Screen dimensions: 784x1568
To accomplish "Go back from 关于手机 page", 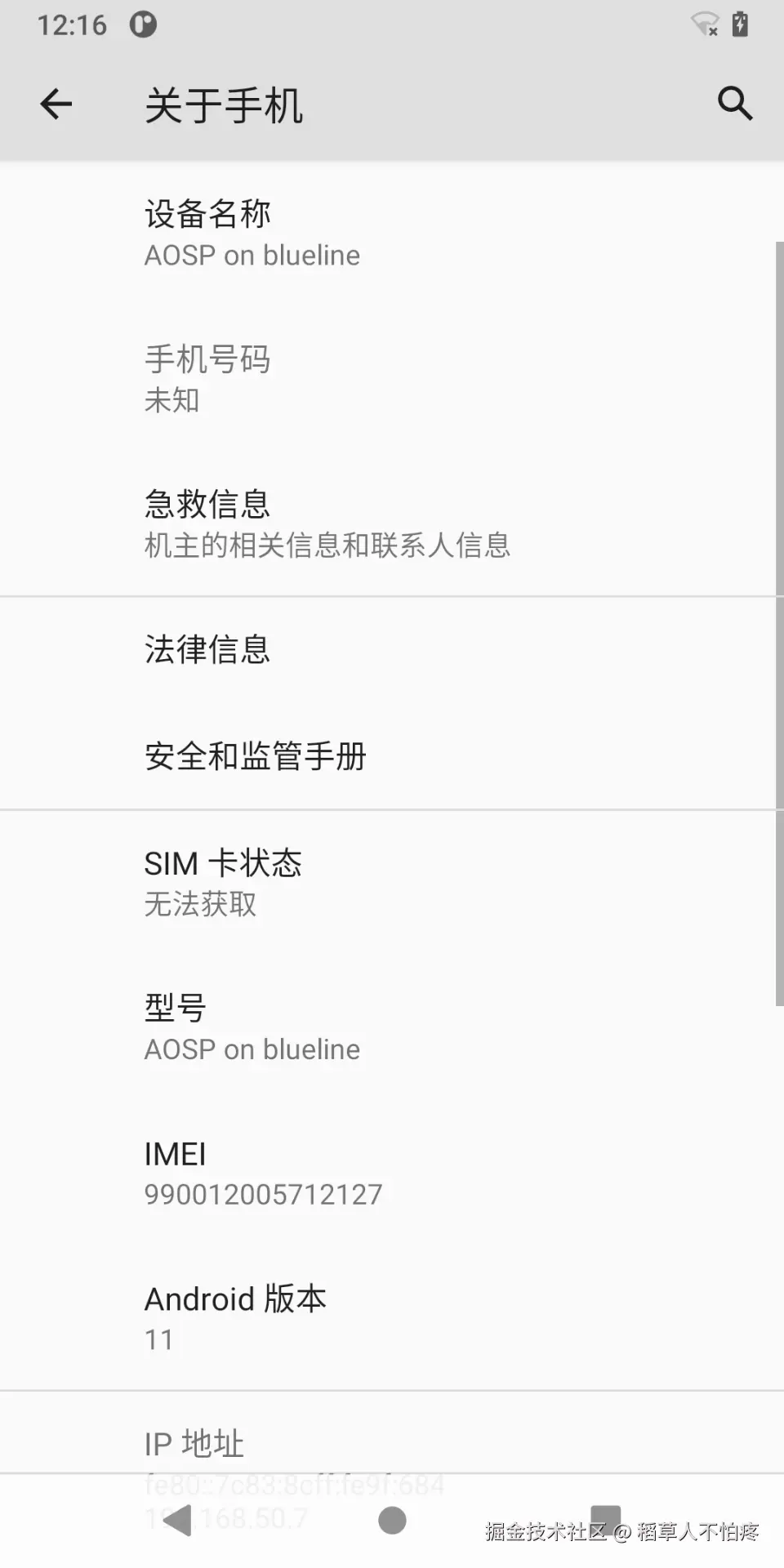I will [x=56, y=105].
